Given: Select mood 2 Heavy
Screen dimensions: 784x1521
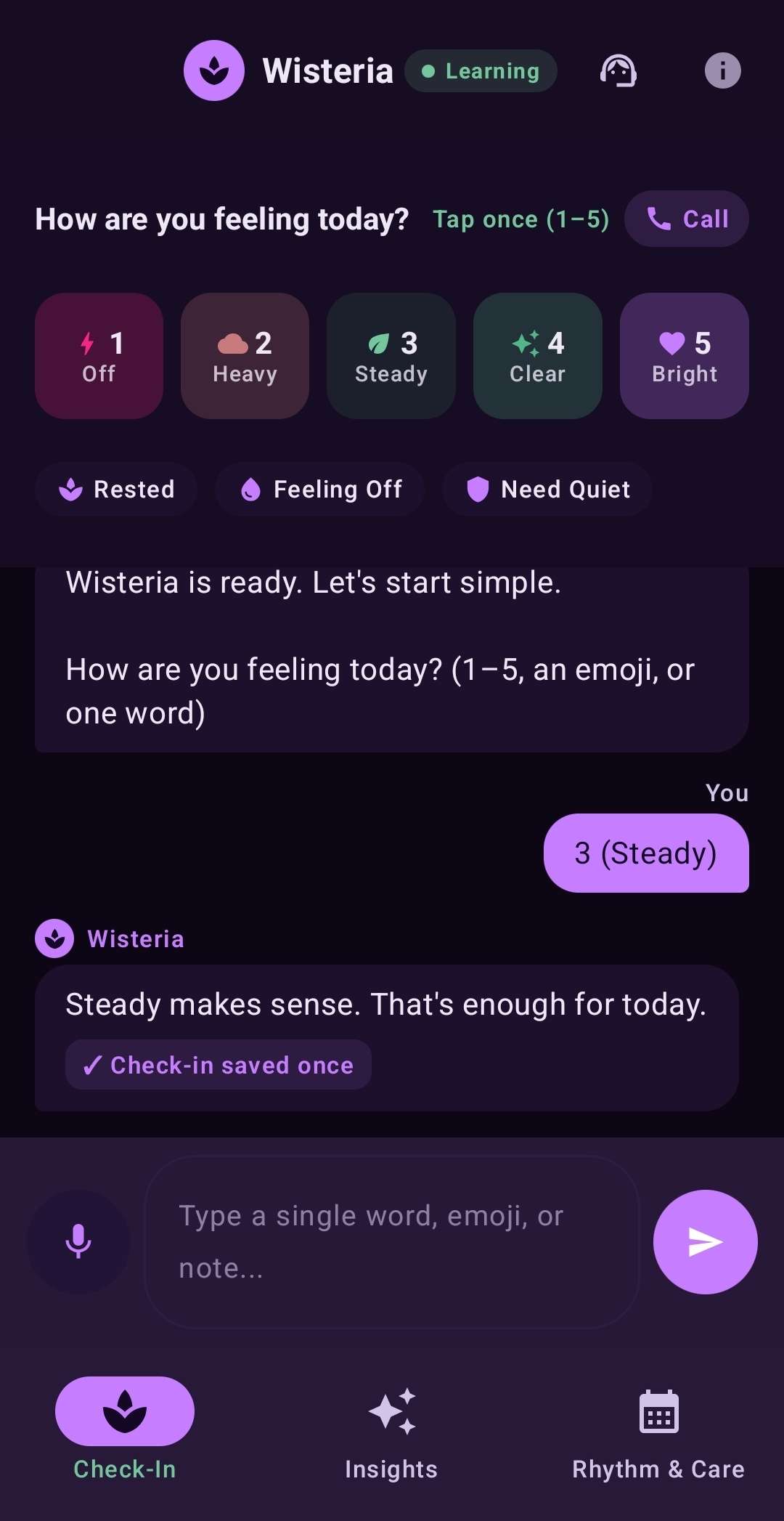Looking at the screenshot, I should click(x=245, y=356).
